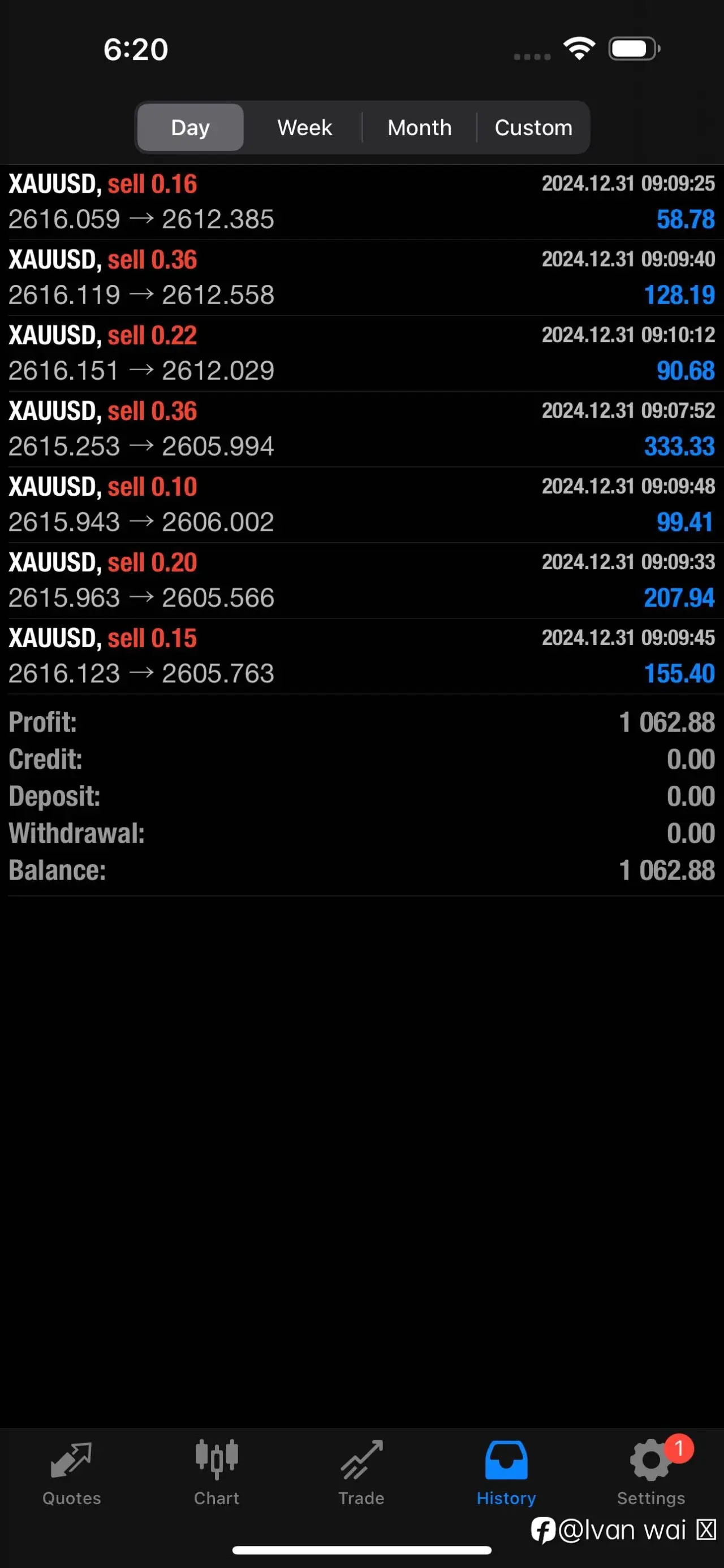
Task: Show details of the sell 0.20 trade
Action: coord(361,581)
